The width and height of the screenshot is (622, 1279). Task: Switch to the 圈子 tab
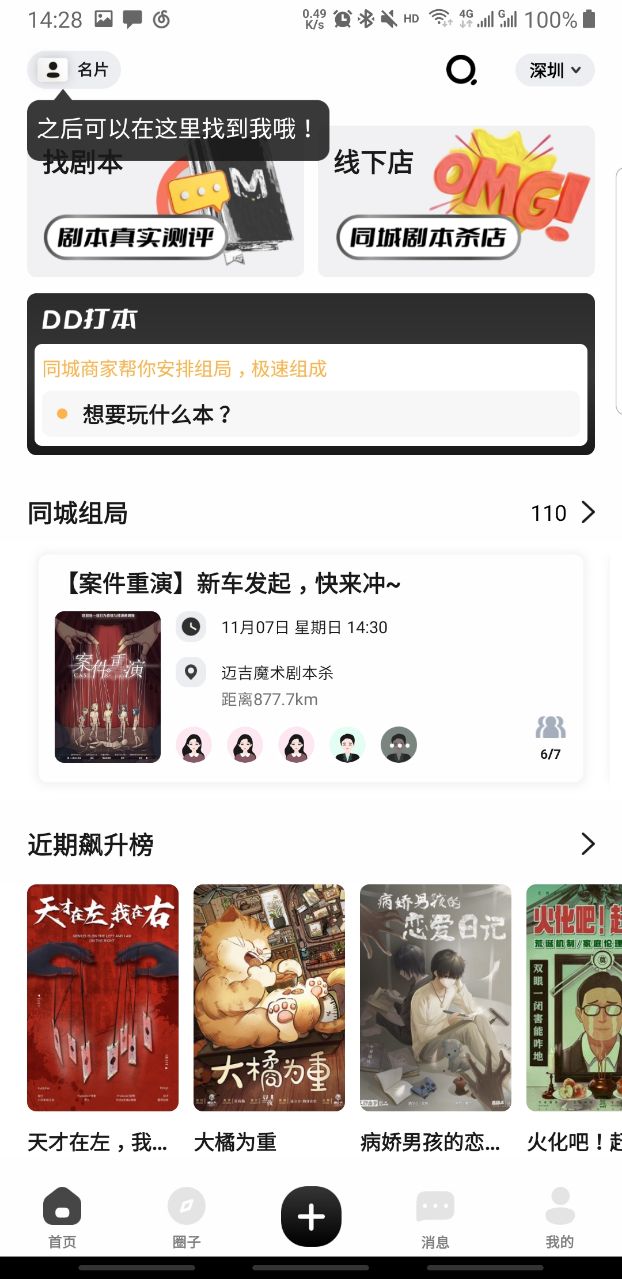click(x=187, y=1218)
